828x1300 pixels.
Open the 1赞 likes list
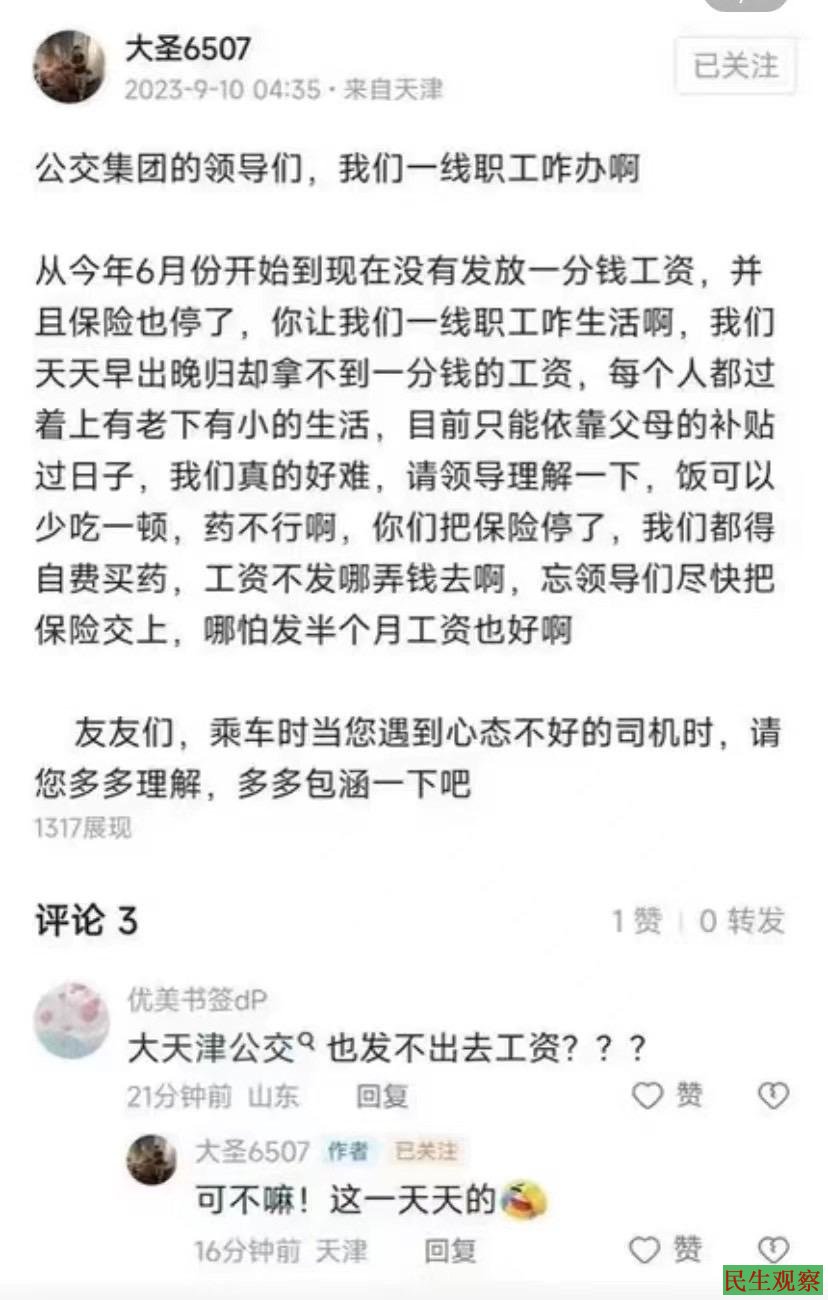(637, 921)
